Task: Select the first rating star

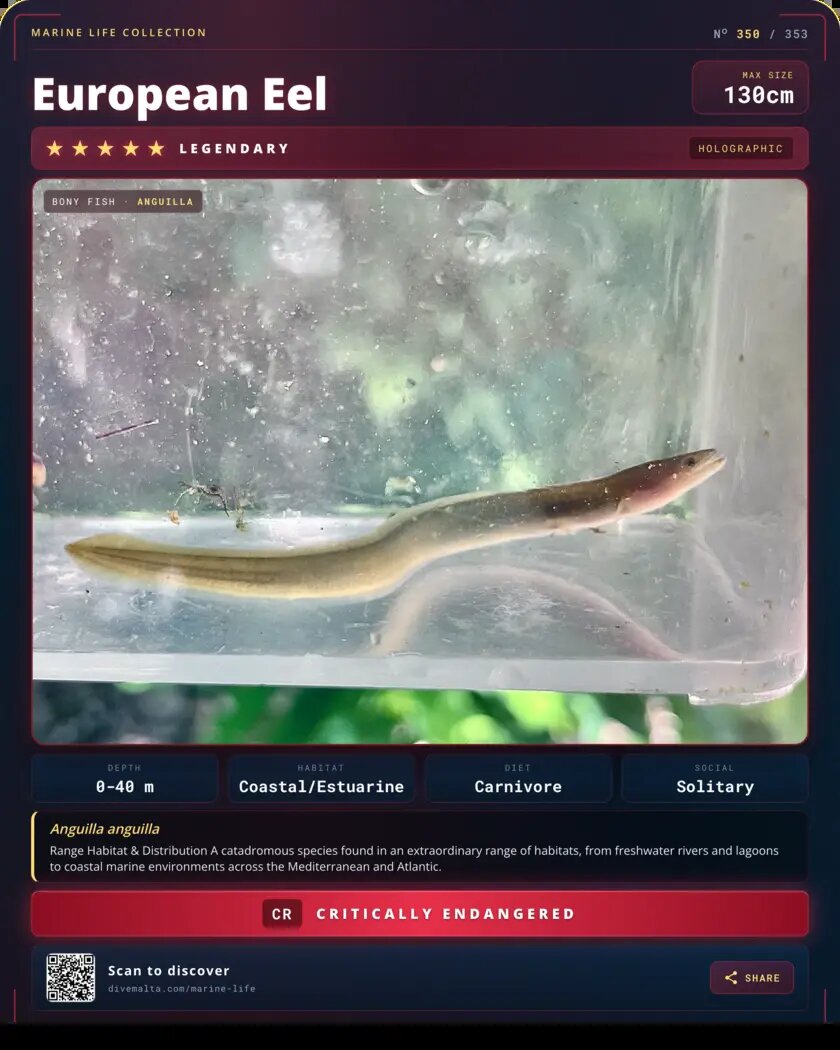Action: [x=55, y=148]
